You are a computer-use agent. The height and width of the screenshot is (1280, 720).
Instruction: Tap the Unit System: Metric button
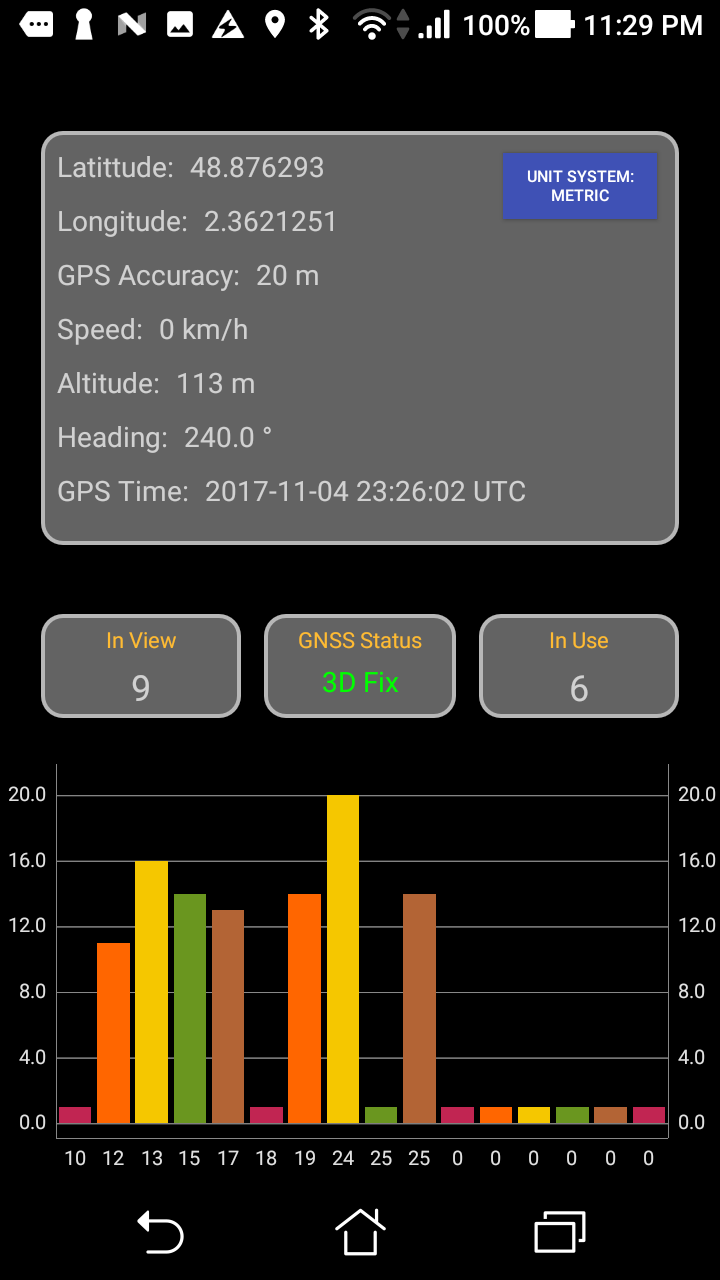580,186
